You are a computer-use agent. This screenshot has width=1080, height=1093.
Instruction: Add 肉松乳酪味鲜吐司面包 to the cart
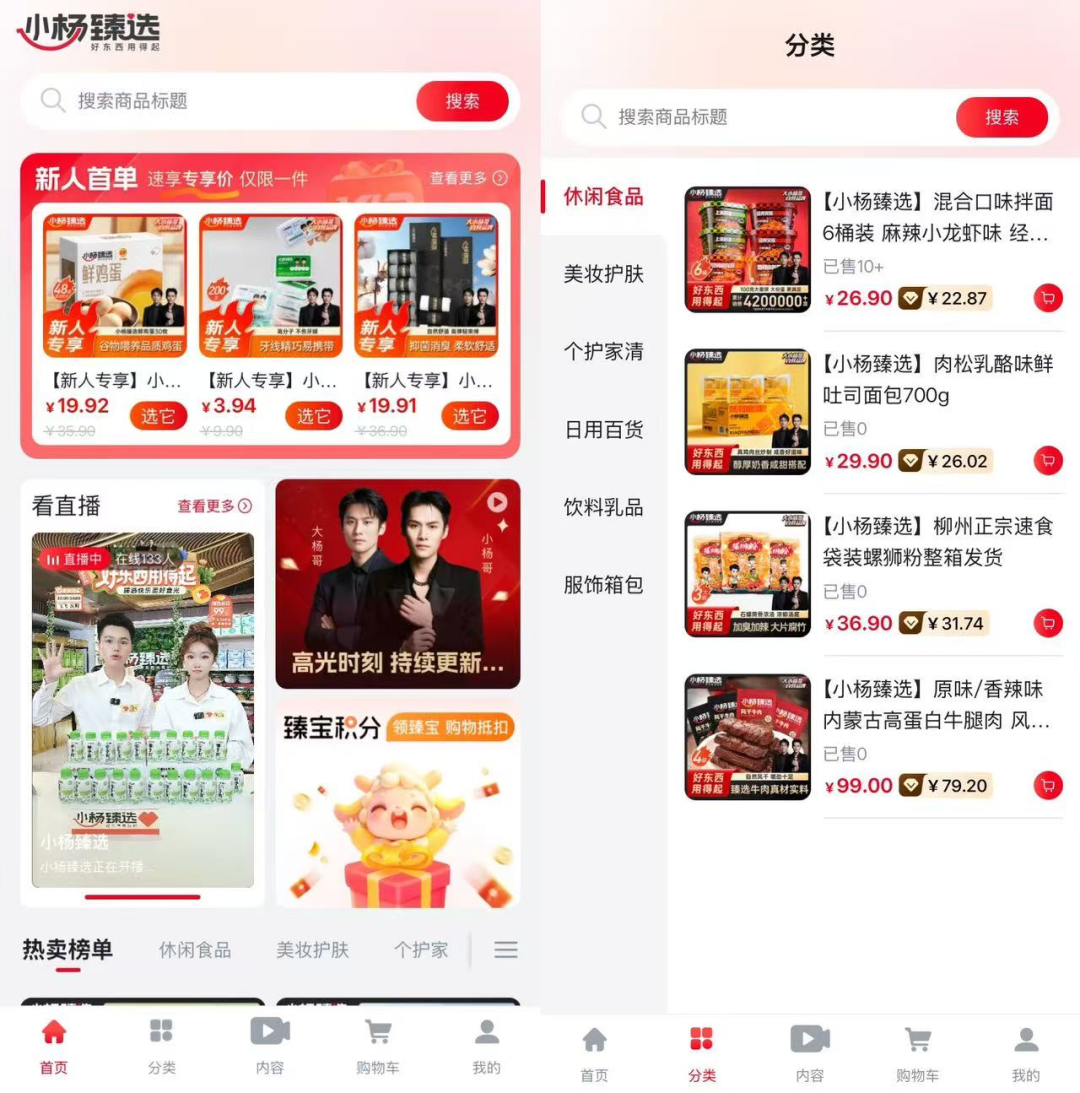[x=1047, y=460]
